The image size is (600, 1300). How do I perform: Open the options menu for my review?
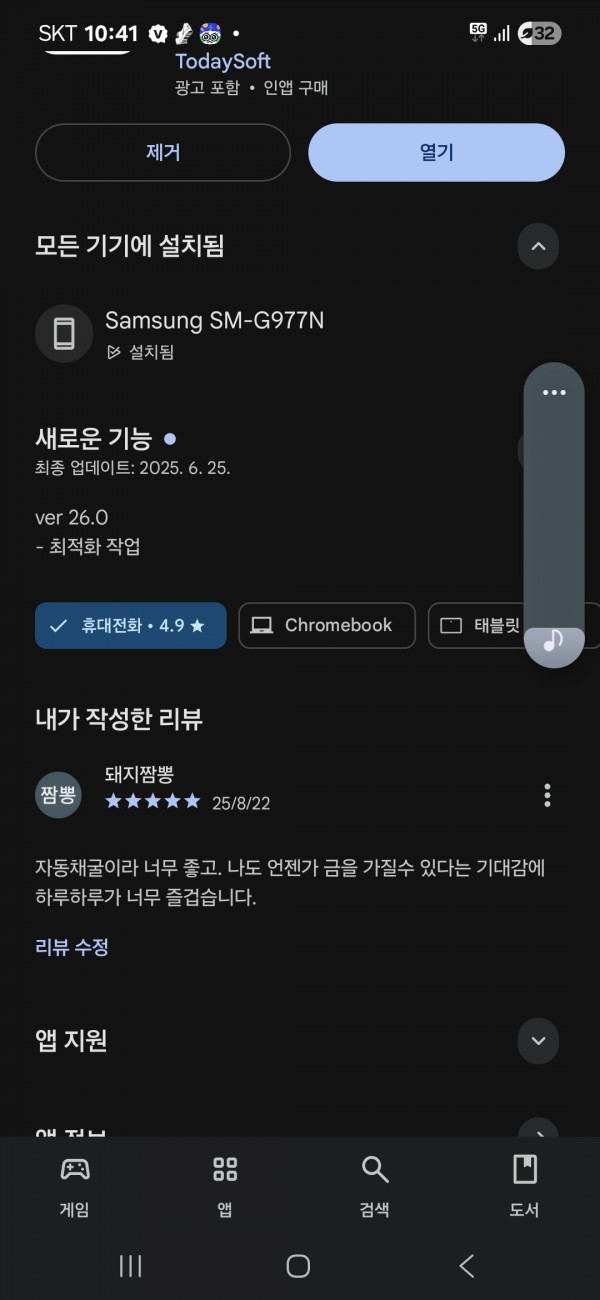coord(547,795)
